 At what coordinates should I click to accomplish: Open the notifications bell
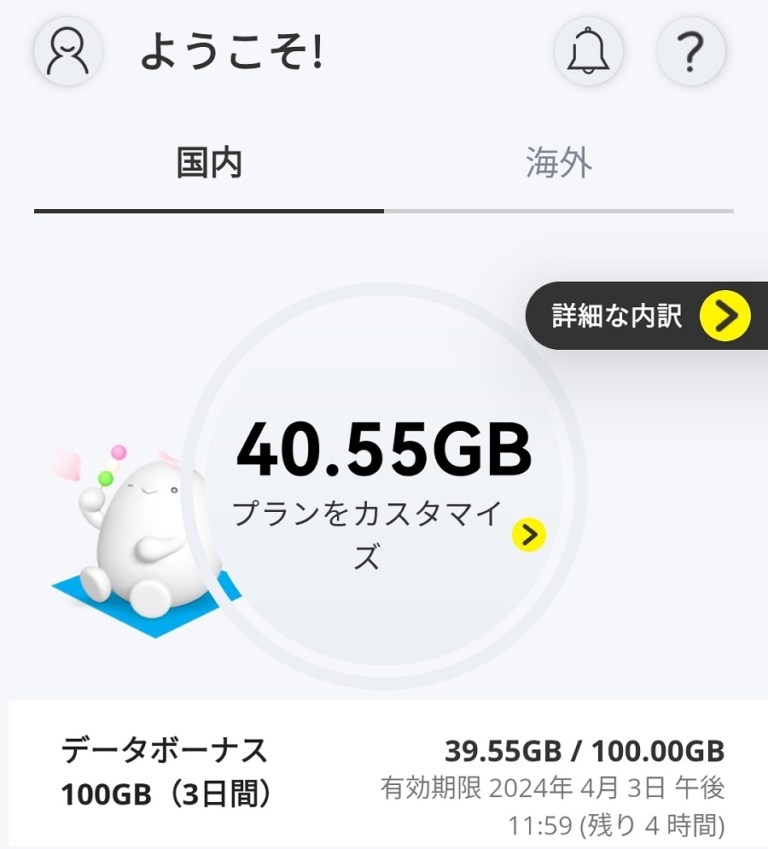[588, 51]
